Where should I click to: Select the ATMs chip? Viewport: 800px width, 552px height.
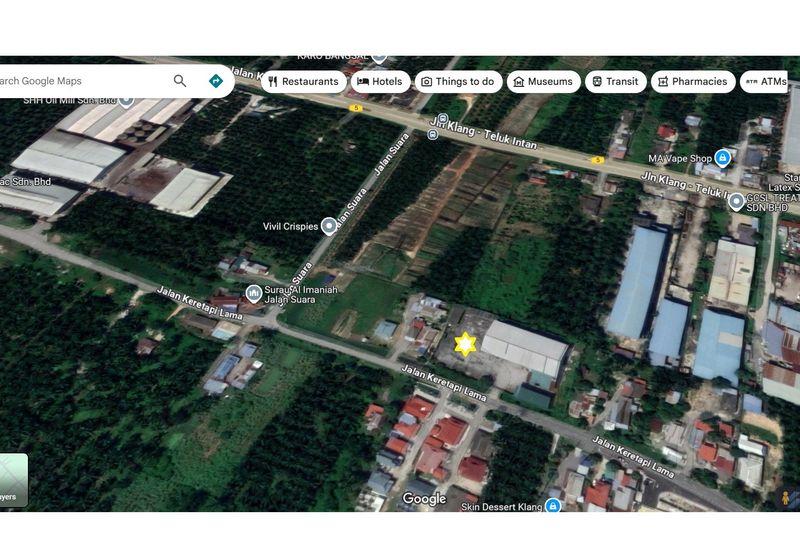point(765,82)
